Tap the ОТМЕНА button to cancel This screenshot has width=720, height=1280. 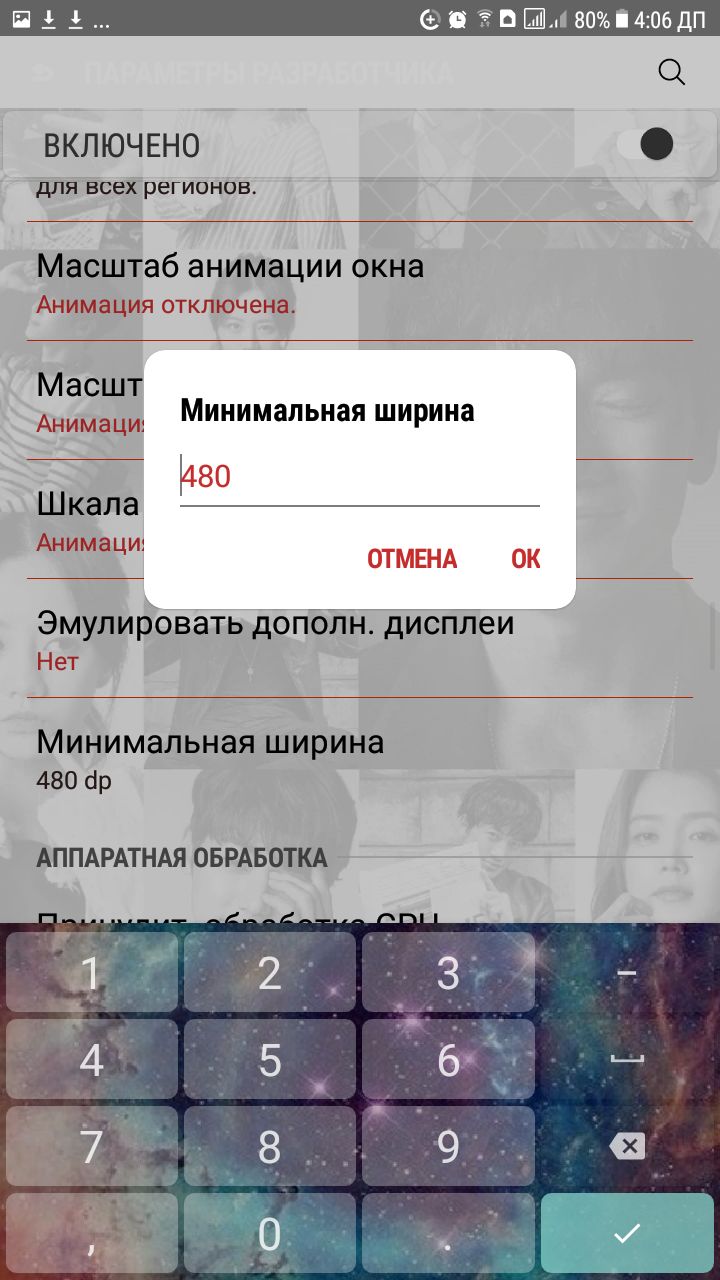[411, 559]
